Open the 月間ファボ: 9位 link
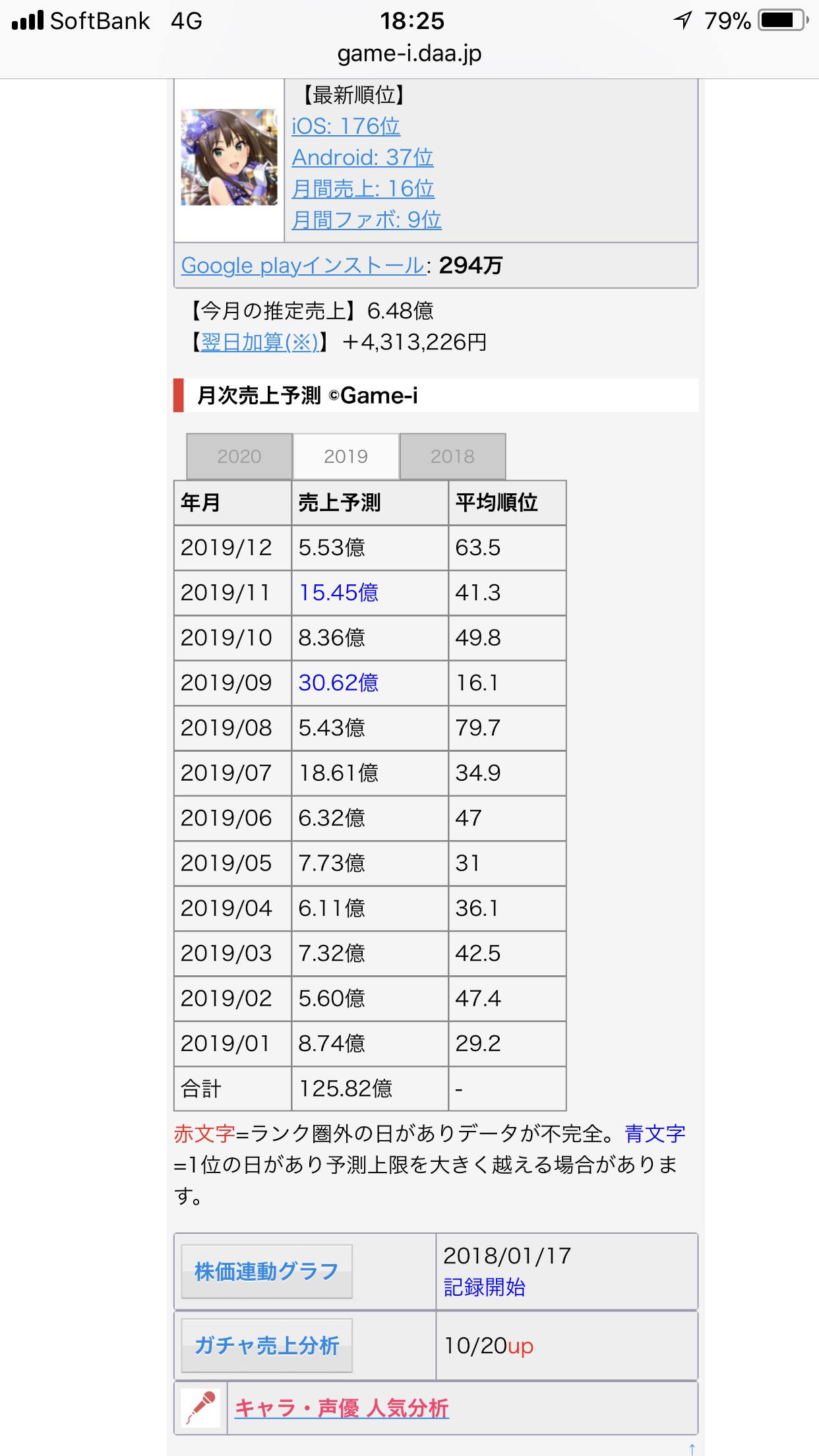 367,220
